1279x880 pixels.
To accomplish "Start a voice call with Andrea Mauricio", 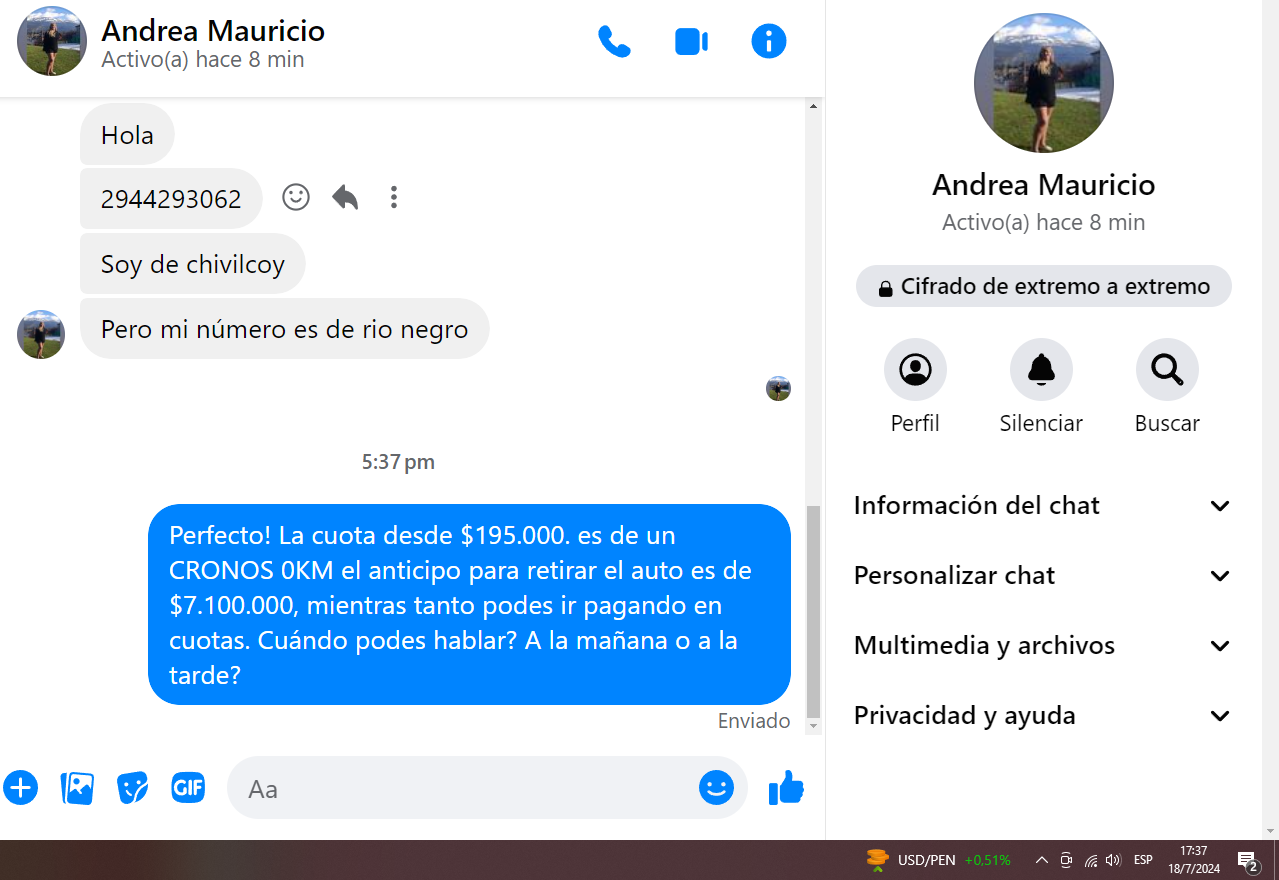I will tap(614, 42).
